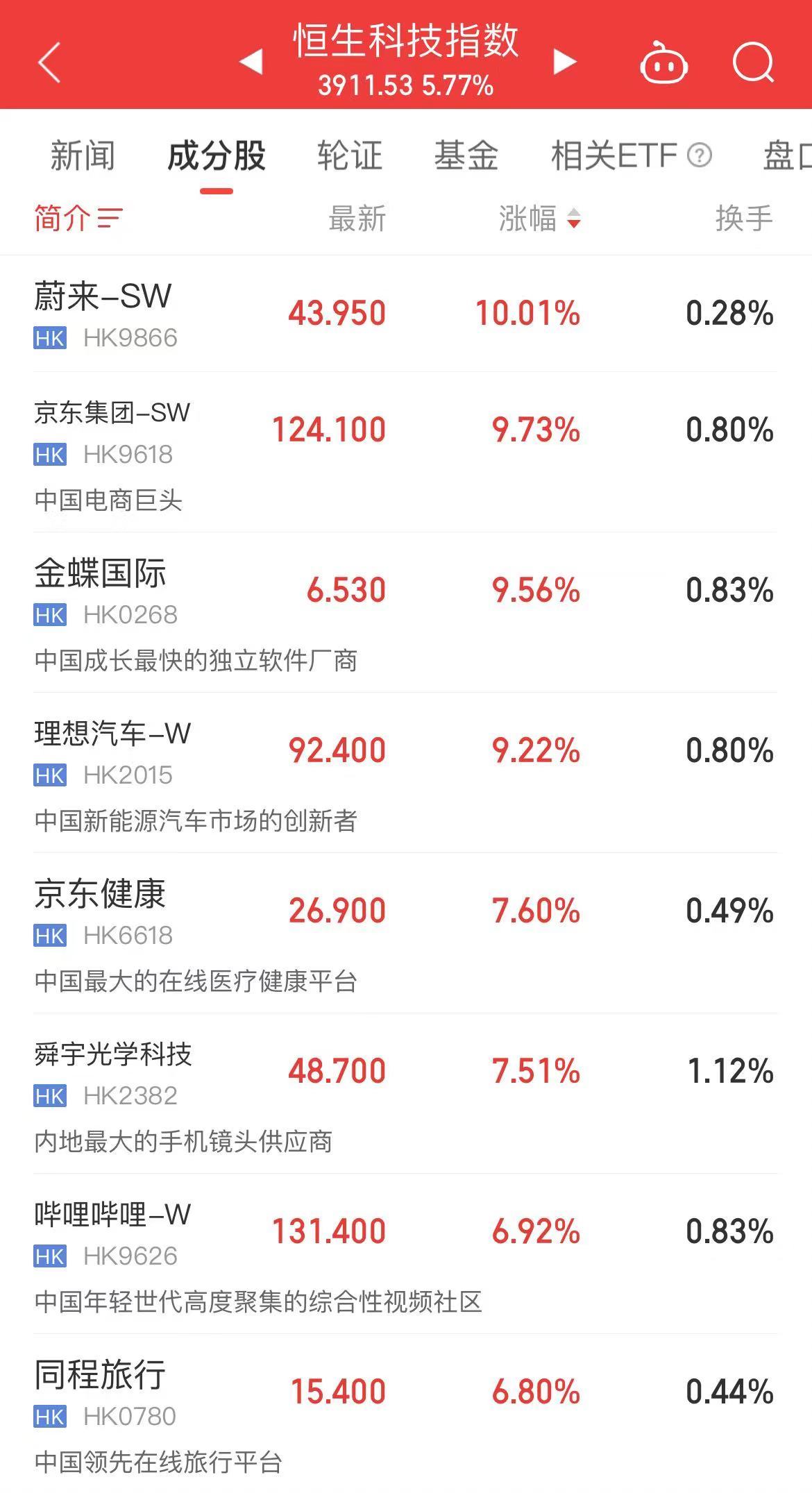Sort the list by 最新 price

(x=357, y=218)
